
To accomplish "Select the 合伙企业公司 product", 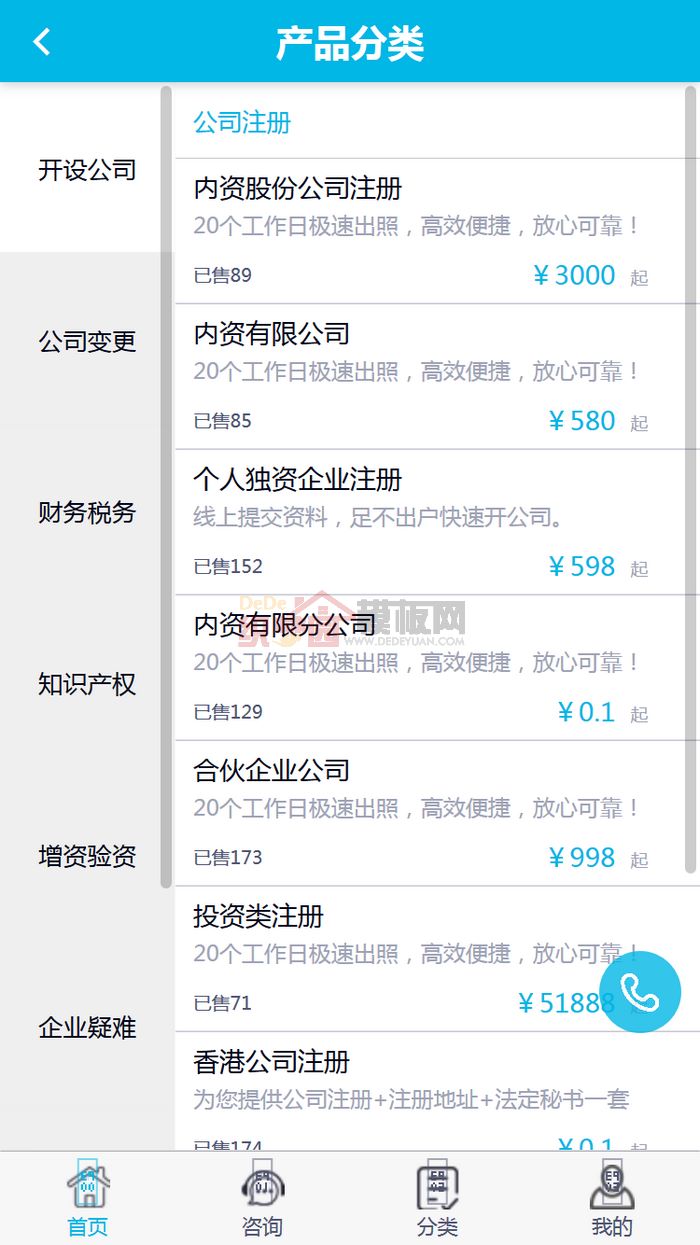I will [x=437, y=814].
